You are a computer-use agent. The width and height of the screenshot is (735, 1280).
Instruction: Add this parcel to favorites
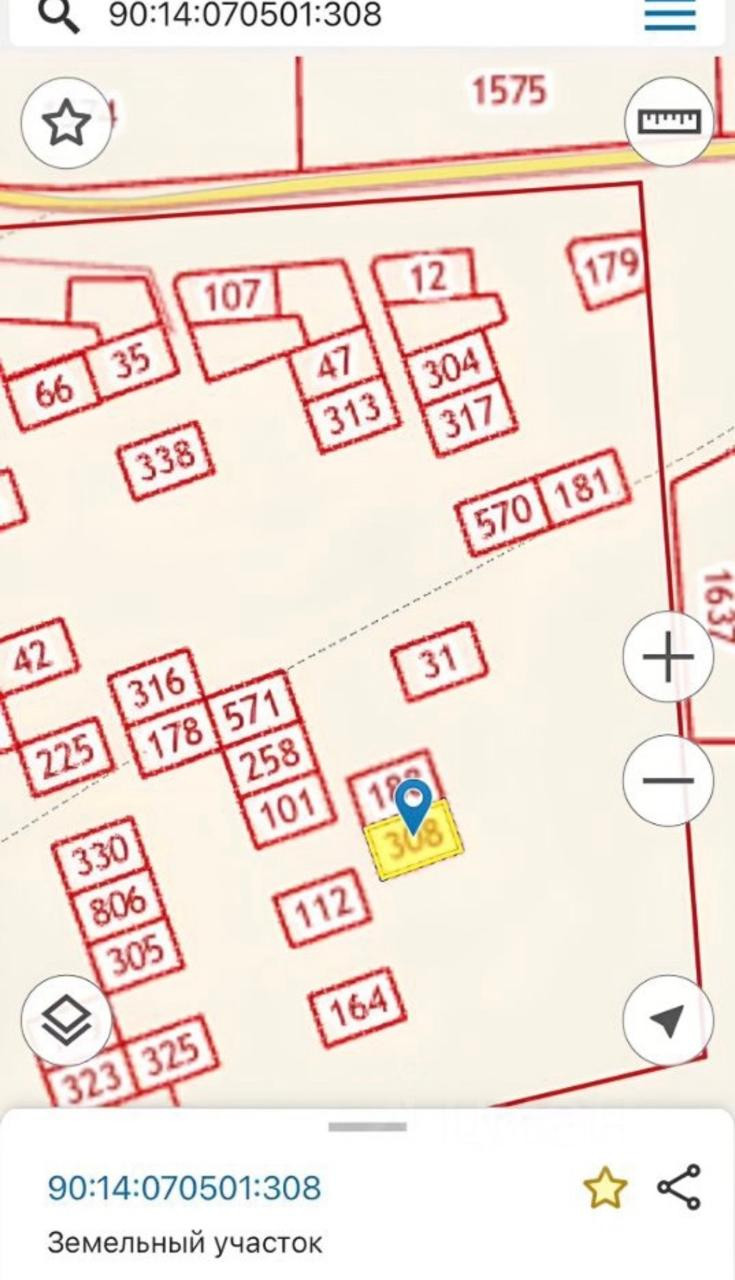pyautogui.click(x=605, y=1188)
